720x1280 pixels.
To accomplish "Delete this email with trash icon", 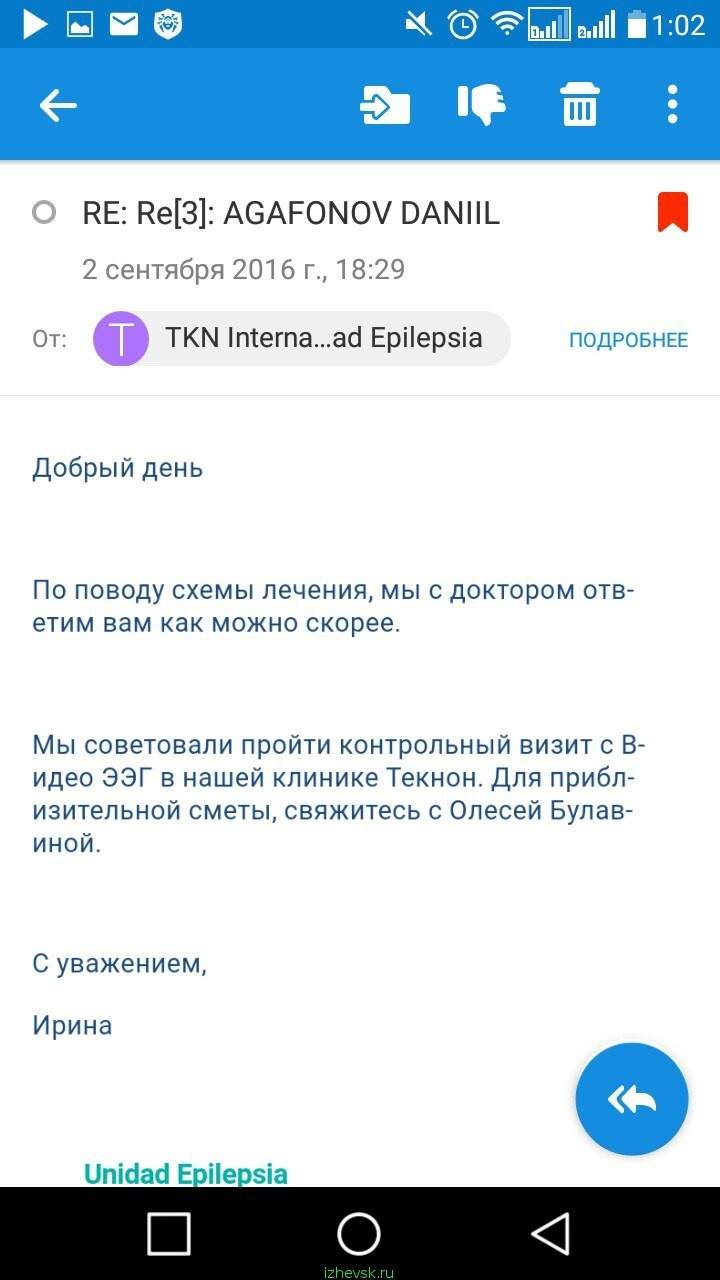I will click(x=580, y=105).
